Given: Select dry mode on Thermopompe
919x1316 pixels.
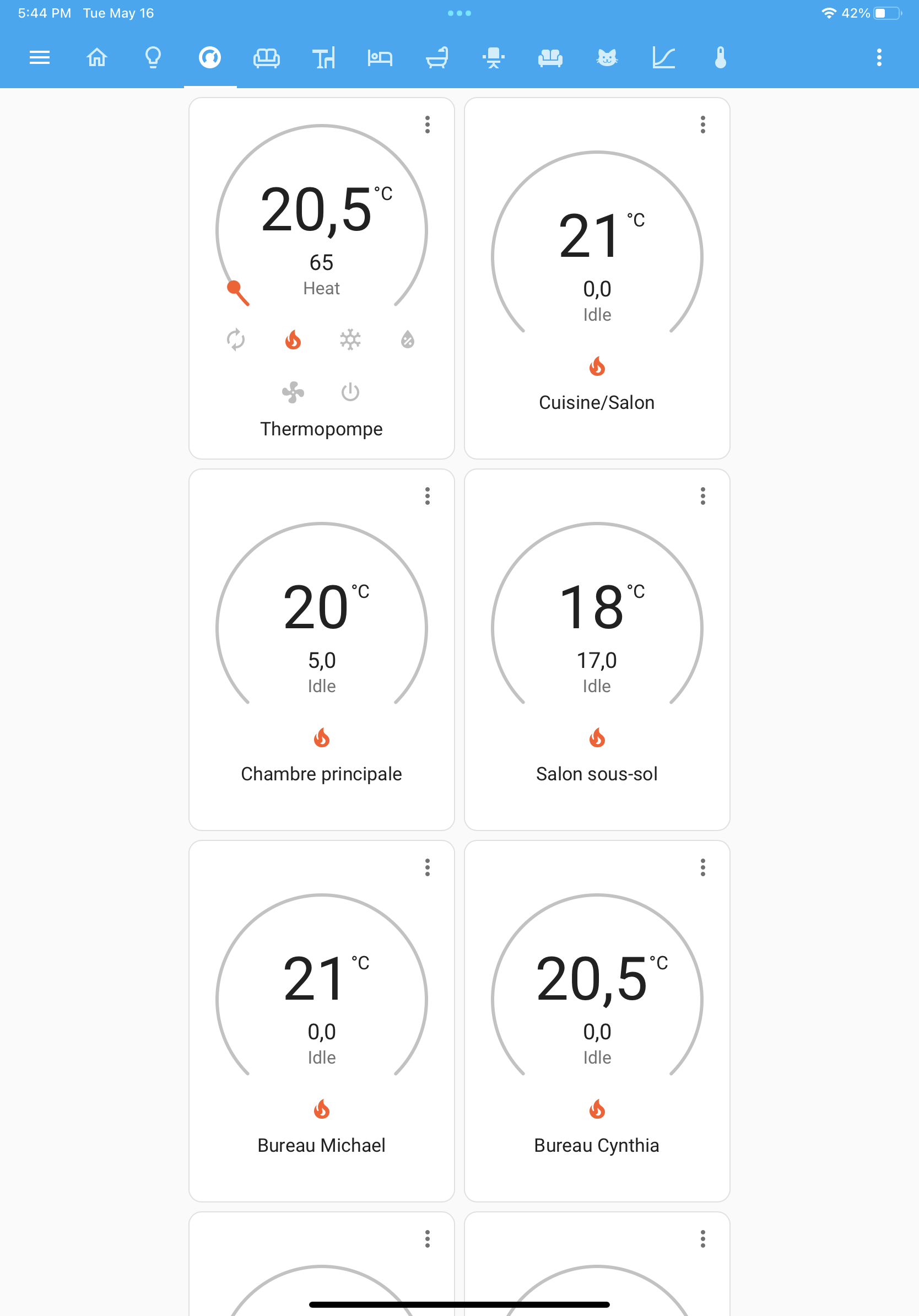Looking at the screenshot, I should [x=407, y=340].
